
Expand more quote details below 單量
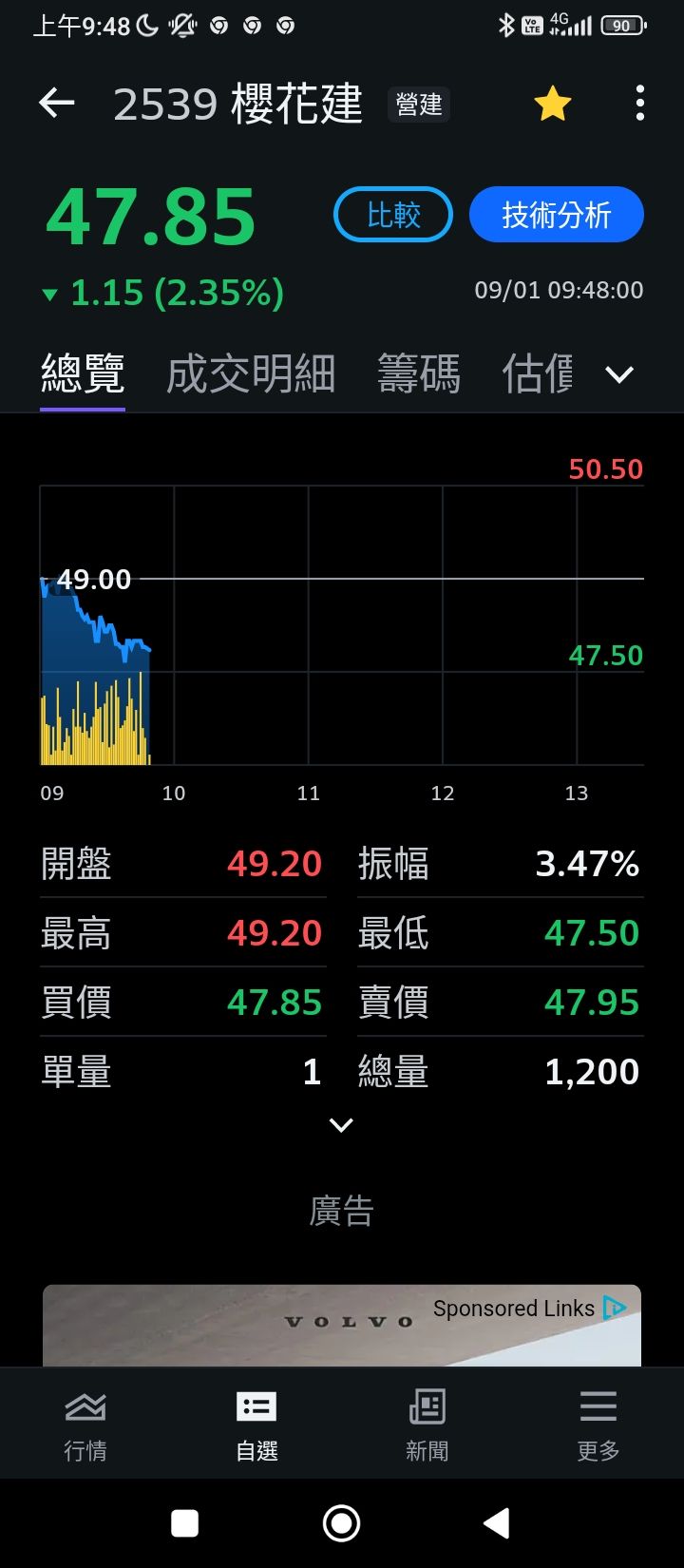coord(341,1125)
